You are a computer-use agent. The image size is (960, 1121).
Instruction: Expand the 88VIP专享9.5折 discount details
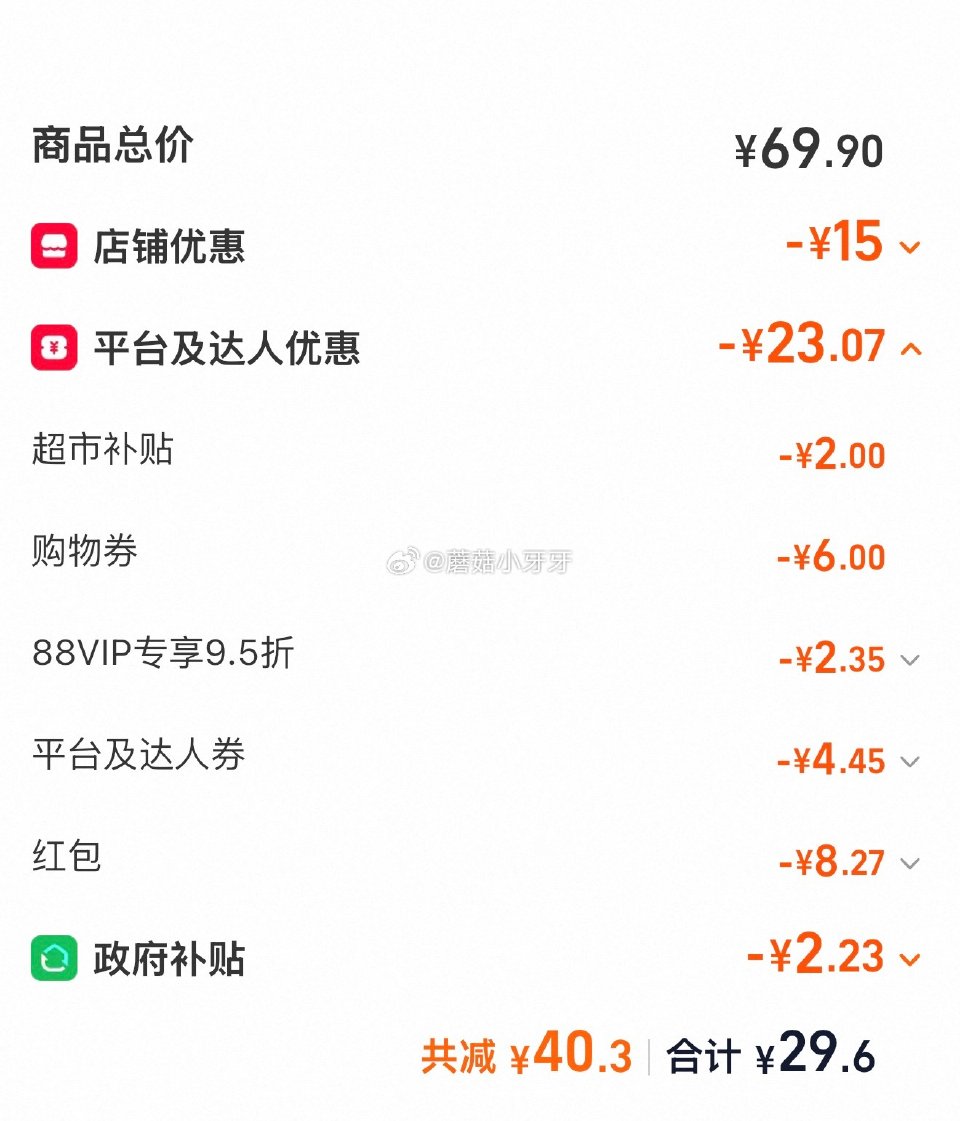point(910,661)
